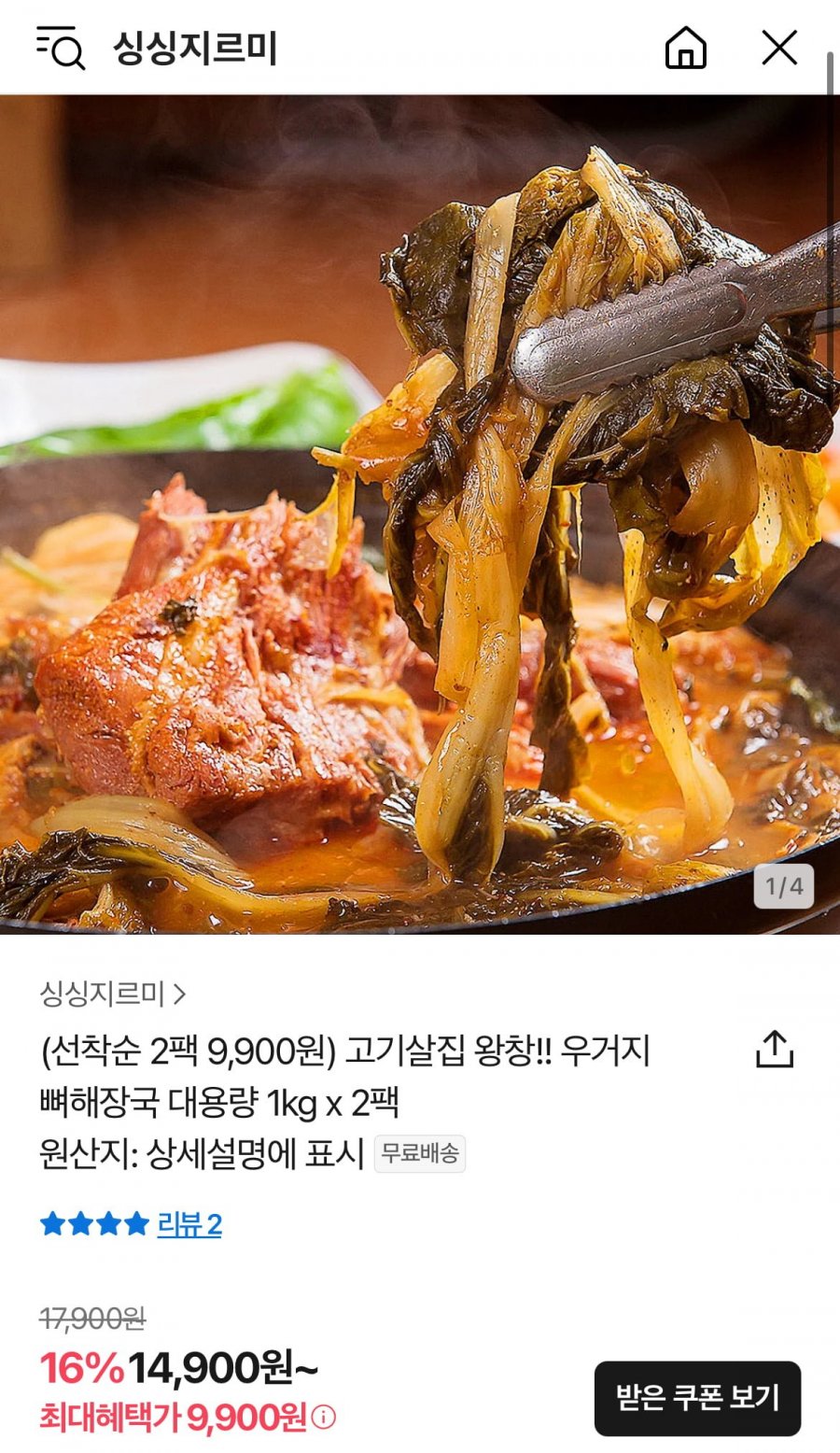Tap the 받은 쿠폰 보기 button
The image size is (840, 1453).
[x=697, y=1398]
